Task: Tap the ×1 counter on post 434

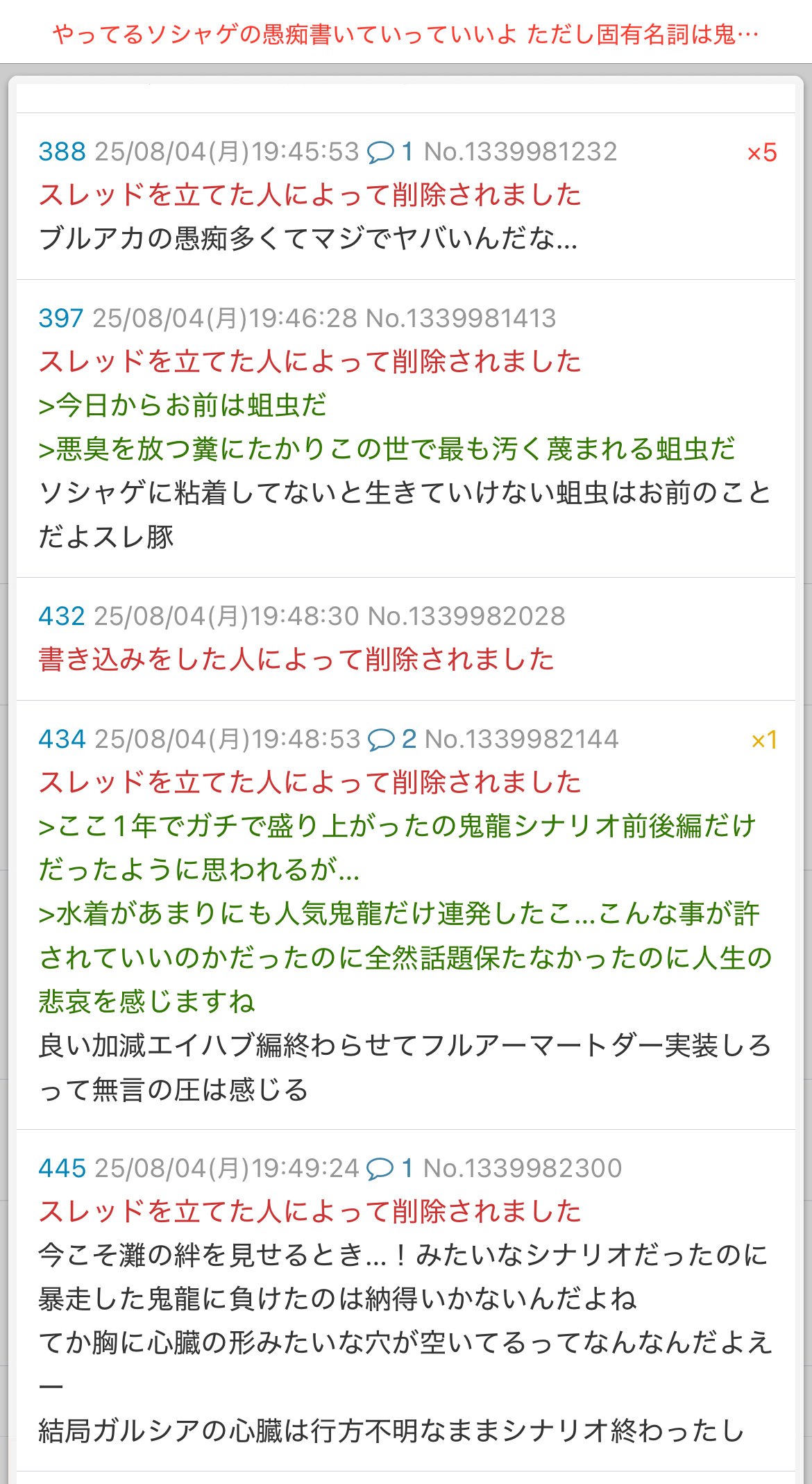Action: tap(763, 740)
